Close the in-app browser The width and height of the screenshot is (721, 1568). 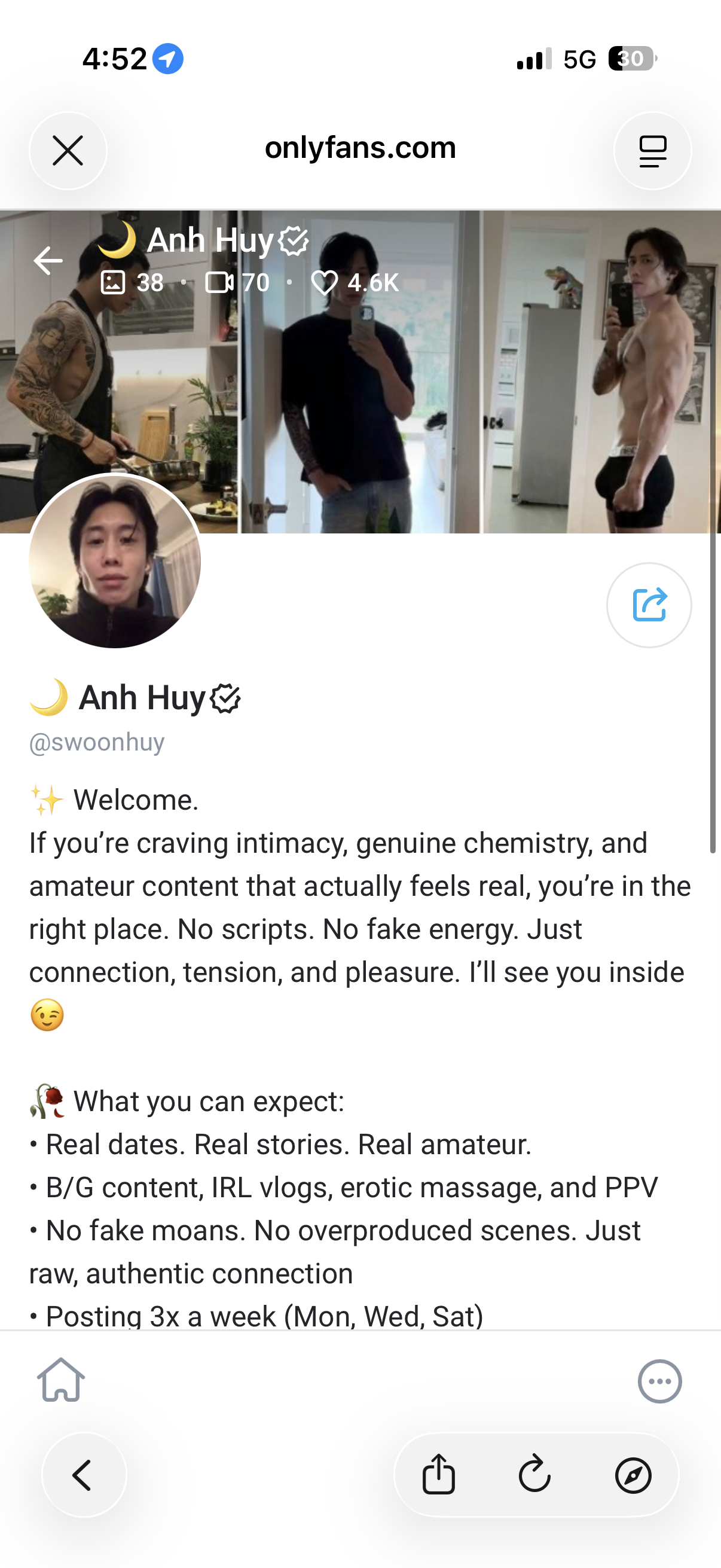[68, 151]
